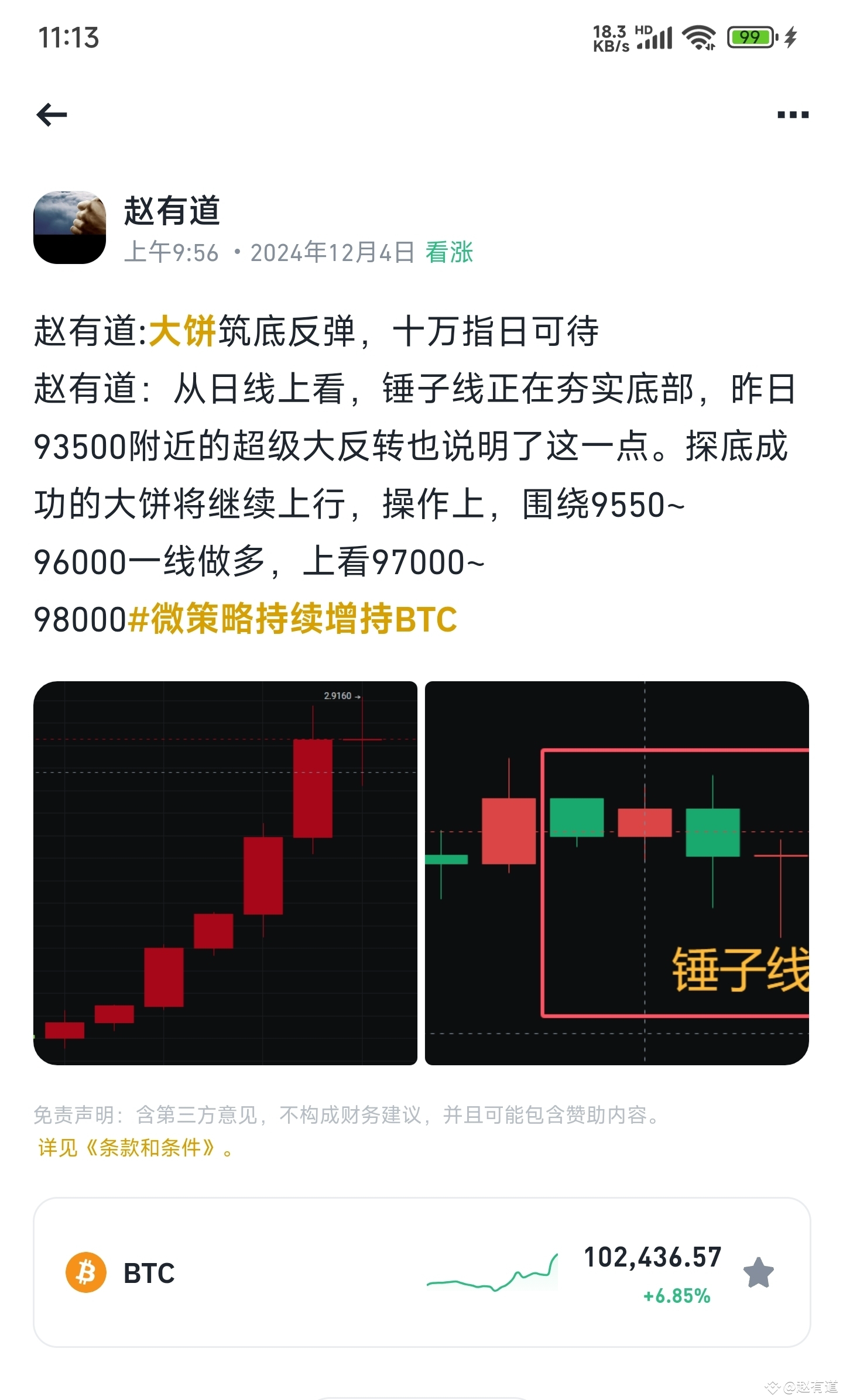Go back using the top-left arrow
Viewport: 843px width, 1400px height.
click(x=52, y=114)
